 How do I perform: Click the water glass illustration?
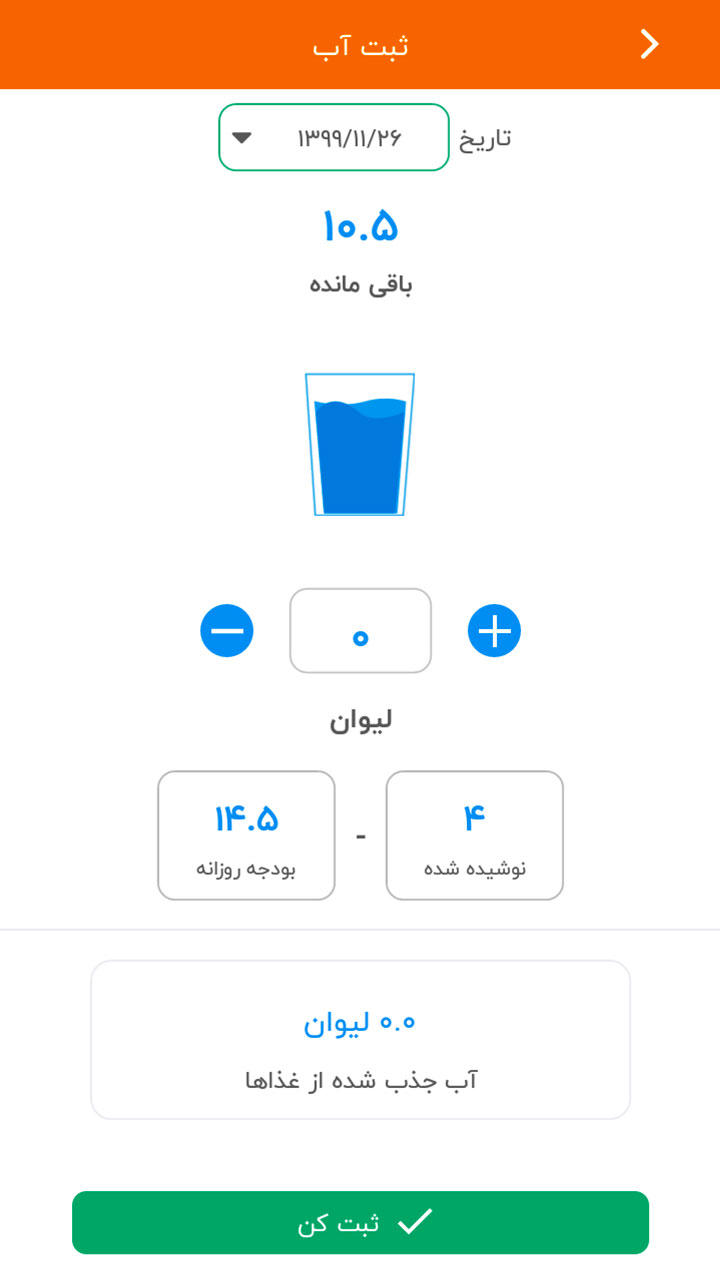359,445
